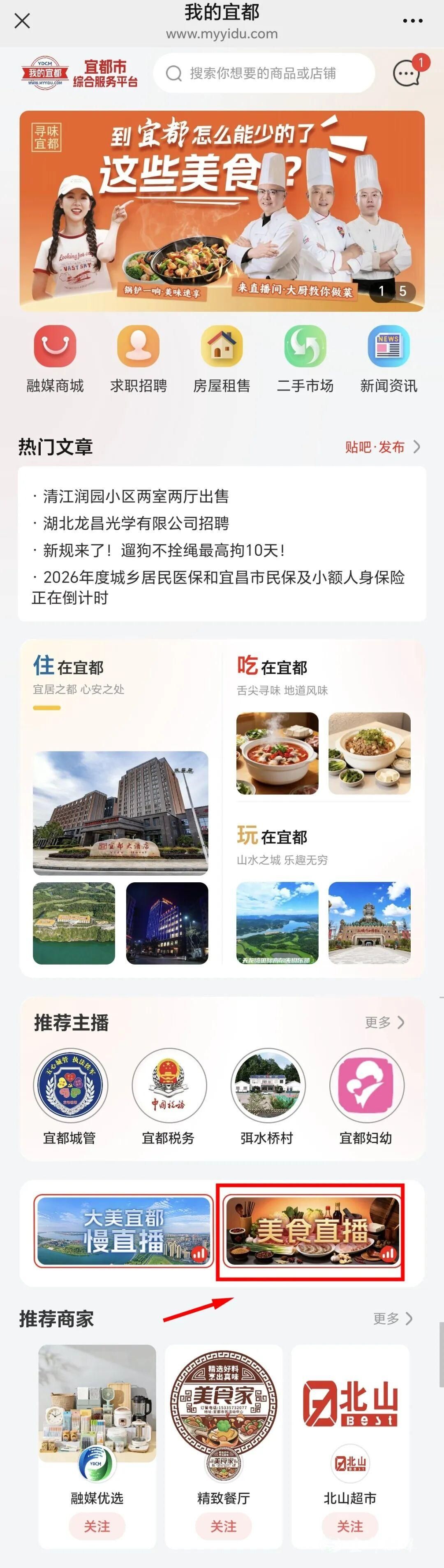
Task: Read article 清江润园小区两室两厅出售
Action: click(x=136, y=497)
